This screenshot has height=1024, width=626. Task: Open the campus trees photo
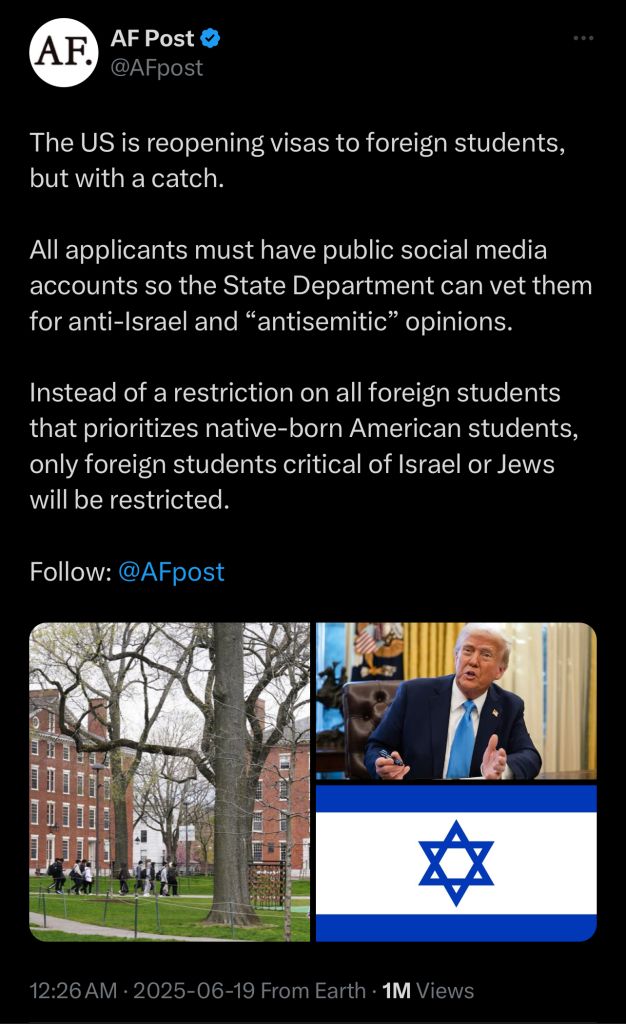[170, 782]
